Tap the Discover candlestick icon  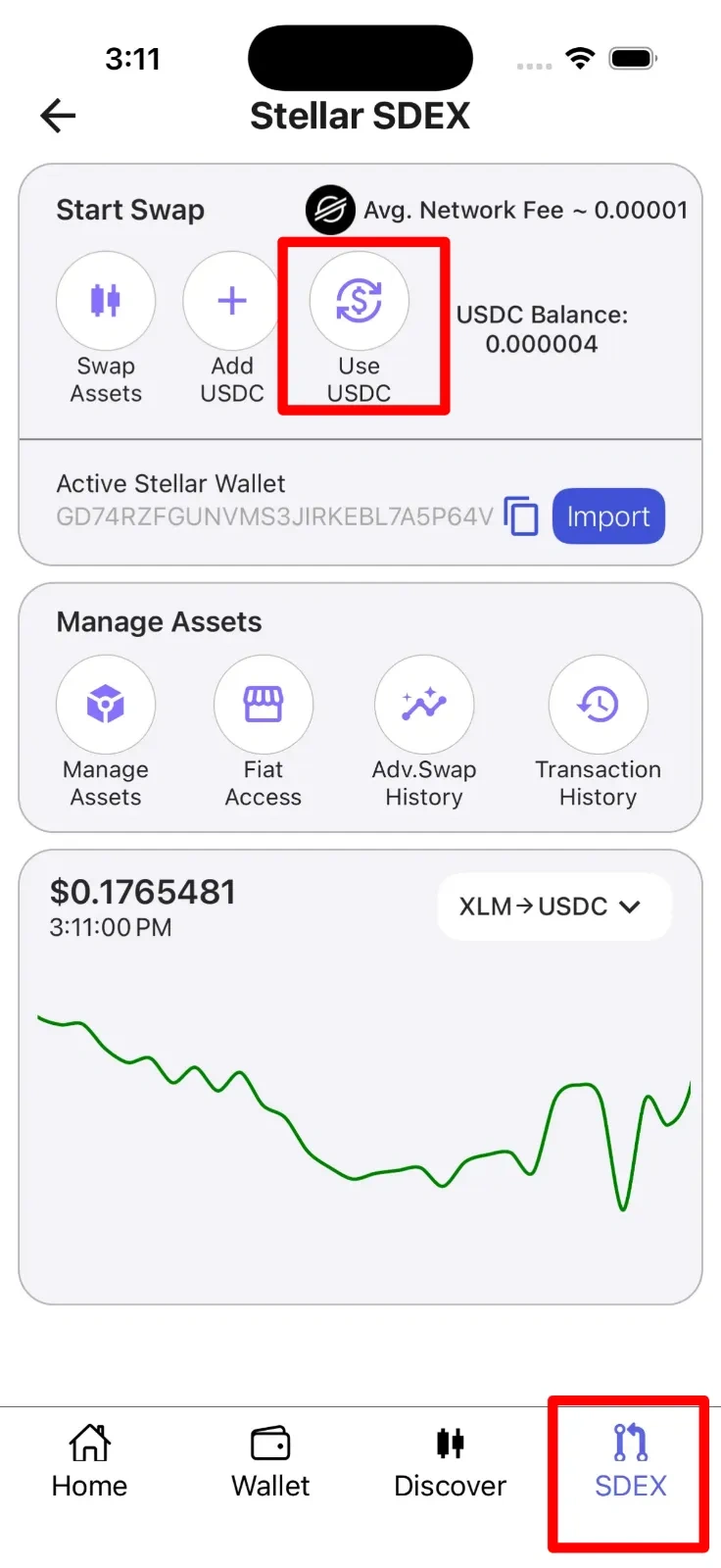[450, 1441]
